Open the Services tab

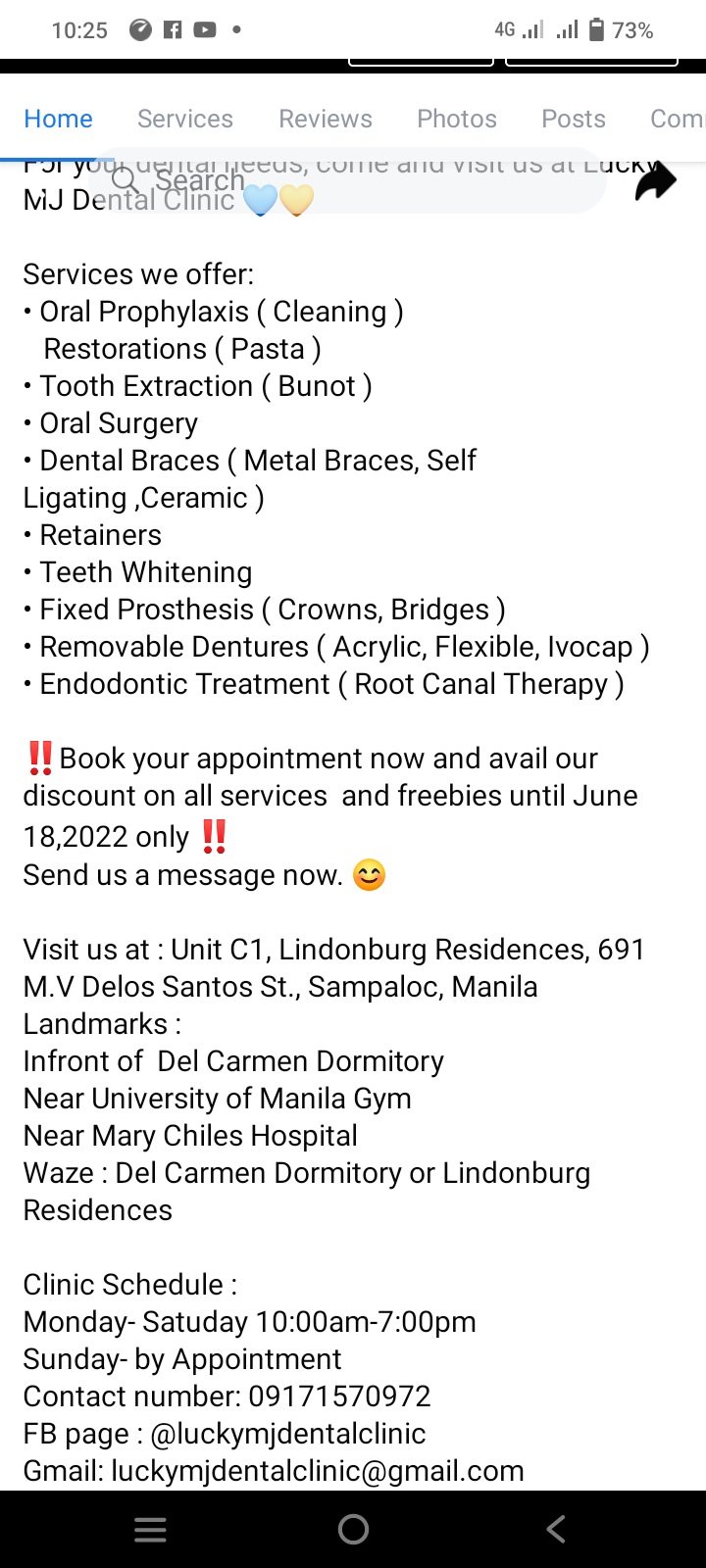(185, 119)
